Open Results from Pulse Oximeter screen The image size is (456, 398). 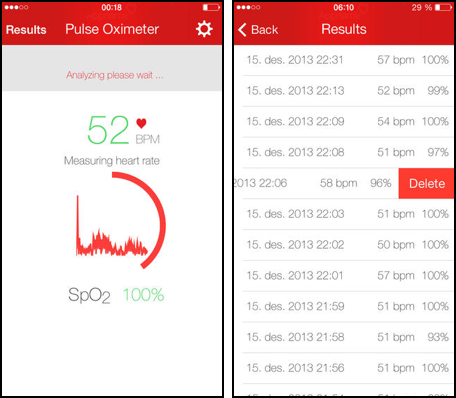click(26, 30)
